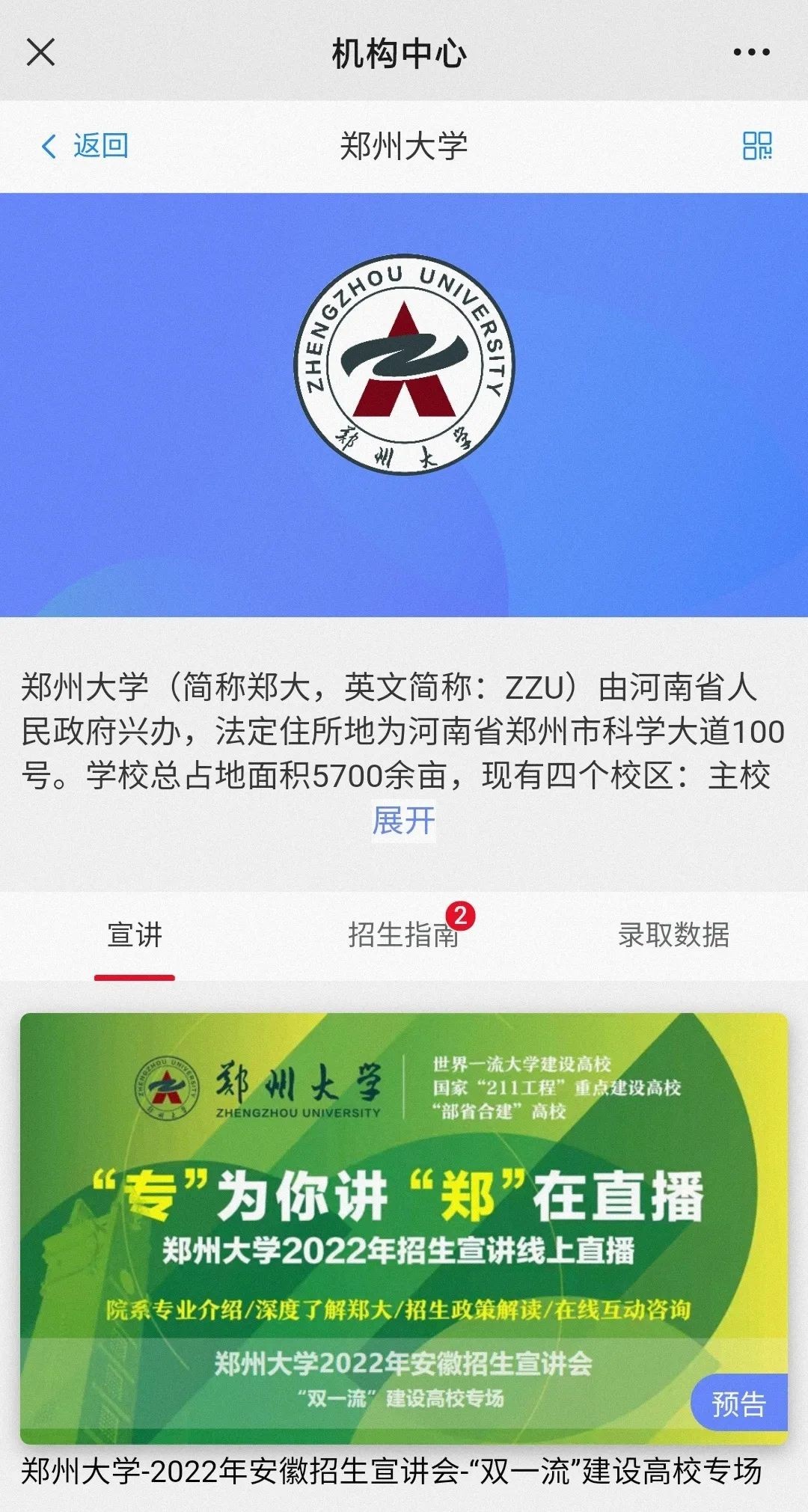This screenshot has height=1512, width=808.
Task: Tap the blue header area above the logo
Action: coord(404,224)
